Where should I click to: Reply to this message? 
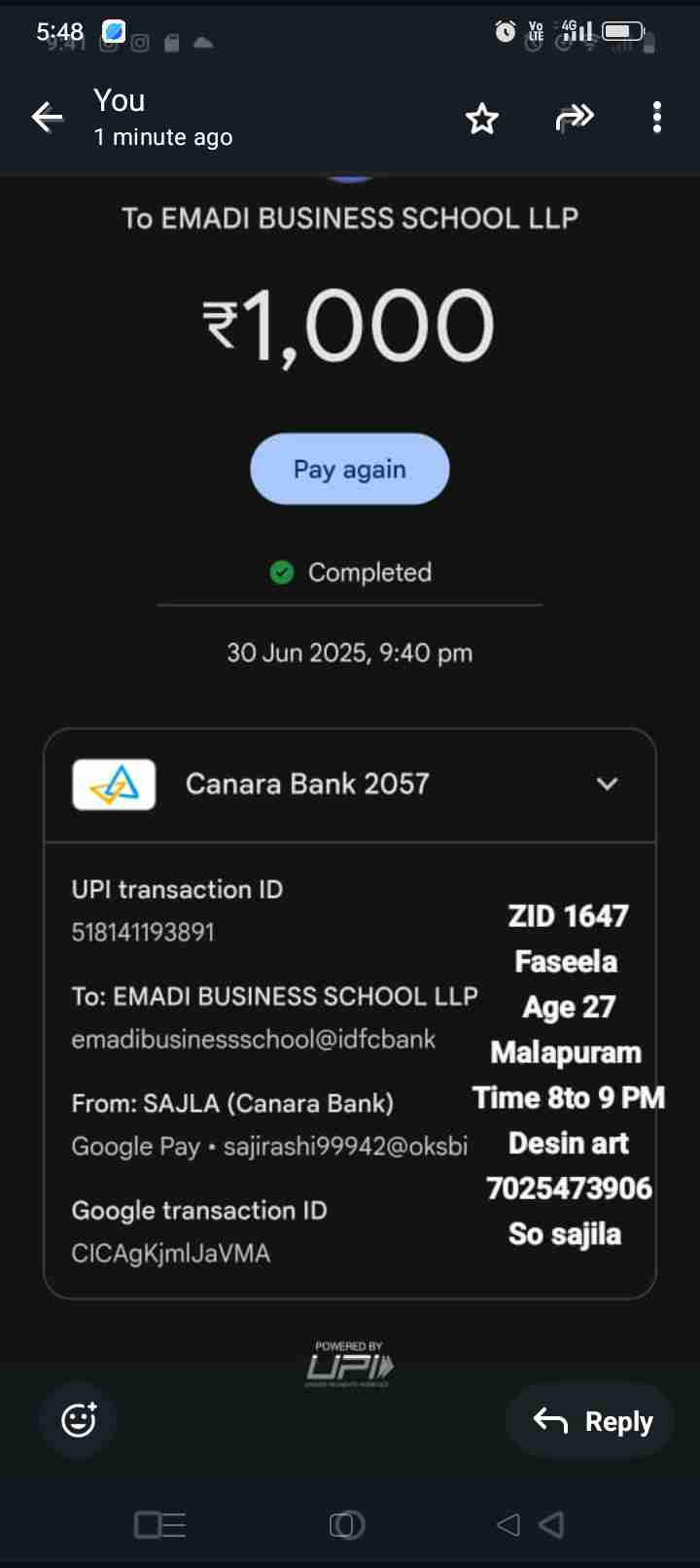point(592,1421)
